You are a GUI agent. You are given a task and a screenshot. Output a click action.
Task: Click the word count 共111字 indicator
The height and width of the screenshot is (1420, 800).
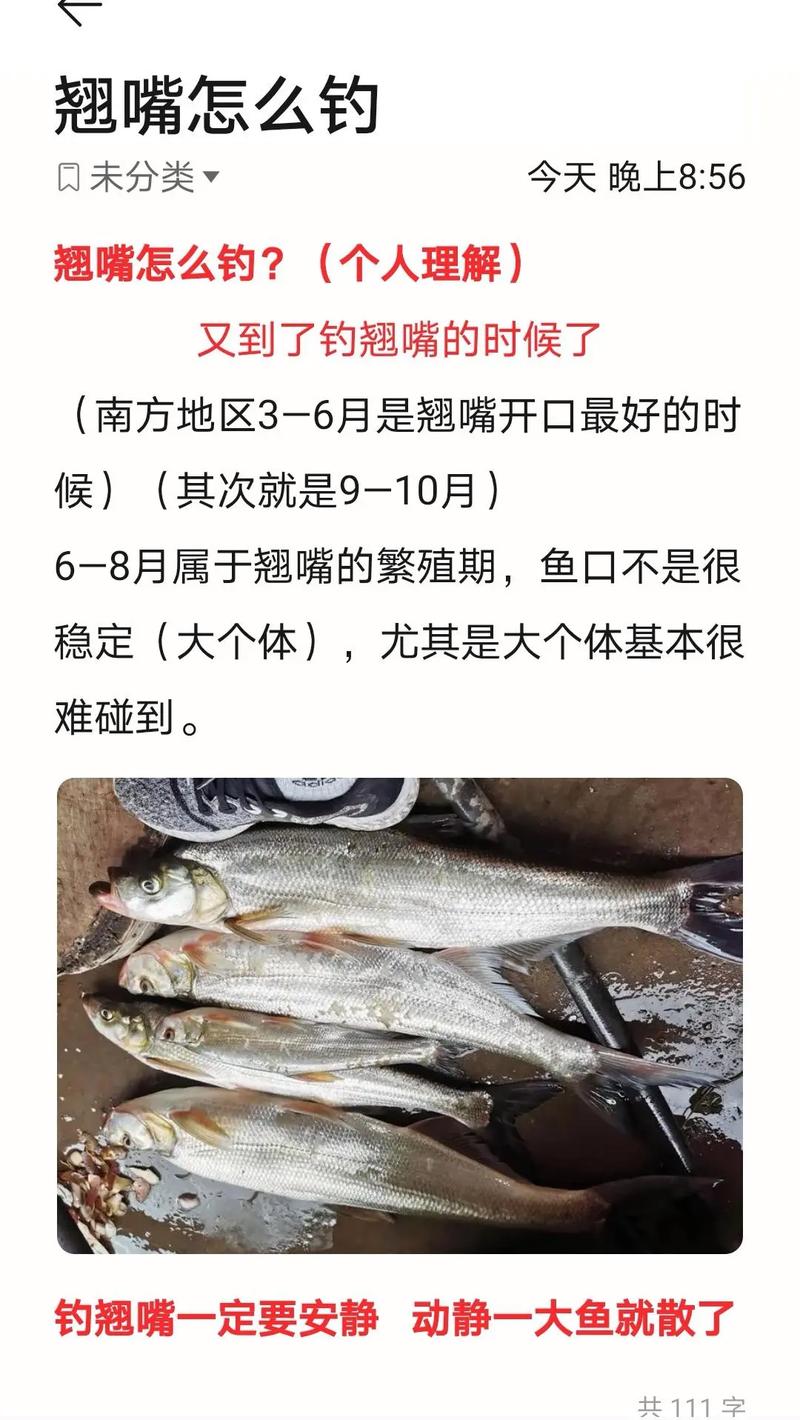690,1400
